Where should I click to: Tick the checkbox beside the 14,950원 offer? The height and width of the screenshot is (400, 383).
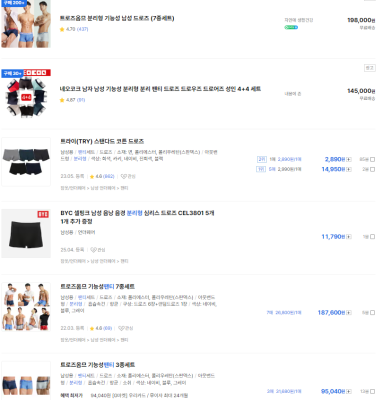pos(373,169)
